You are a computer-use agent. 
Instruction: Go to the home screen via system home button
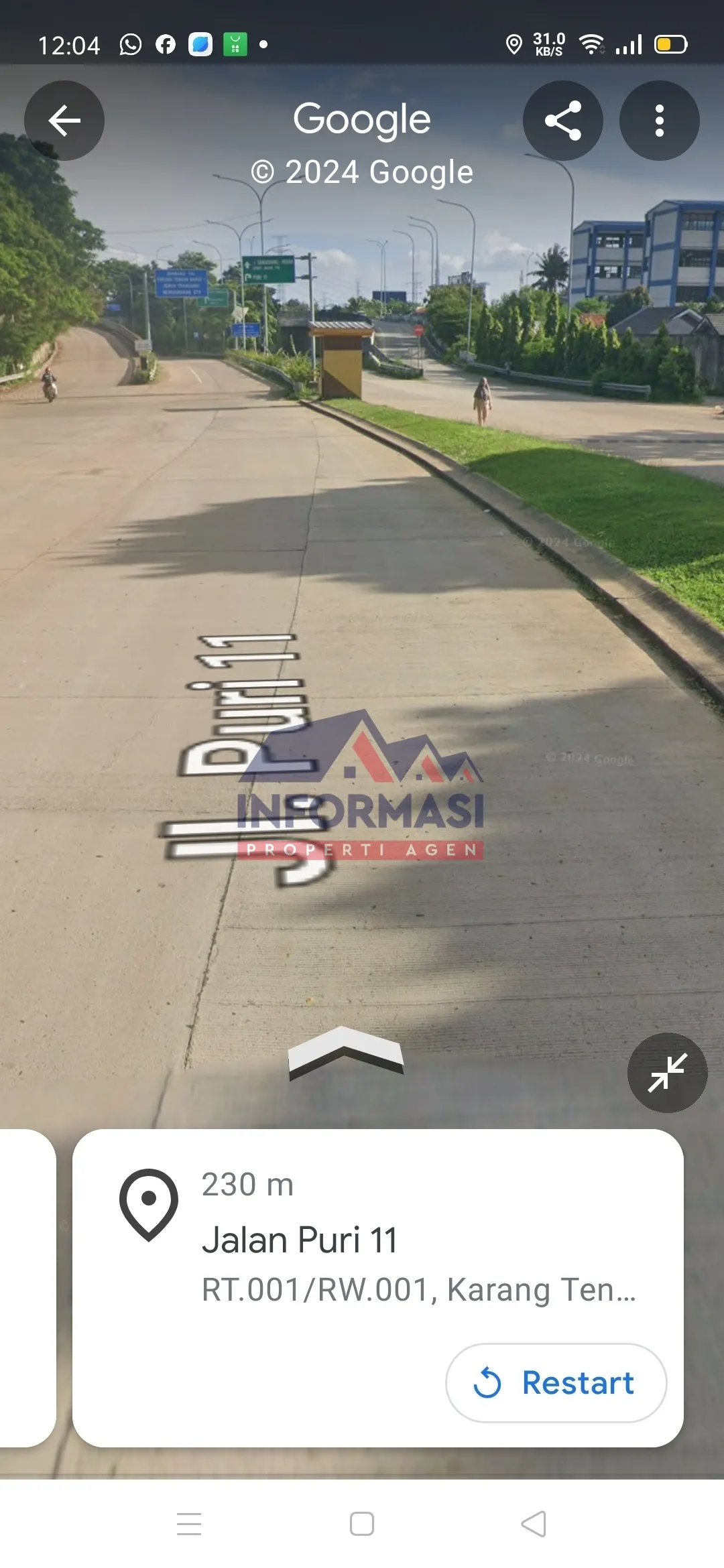pos(362,1524)
